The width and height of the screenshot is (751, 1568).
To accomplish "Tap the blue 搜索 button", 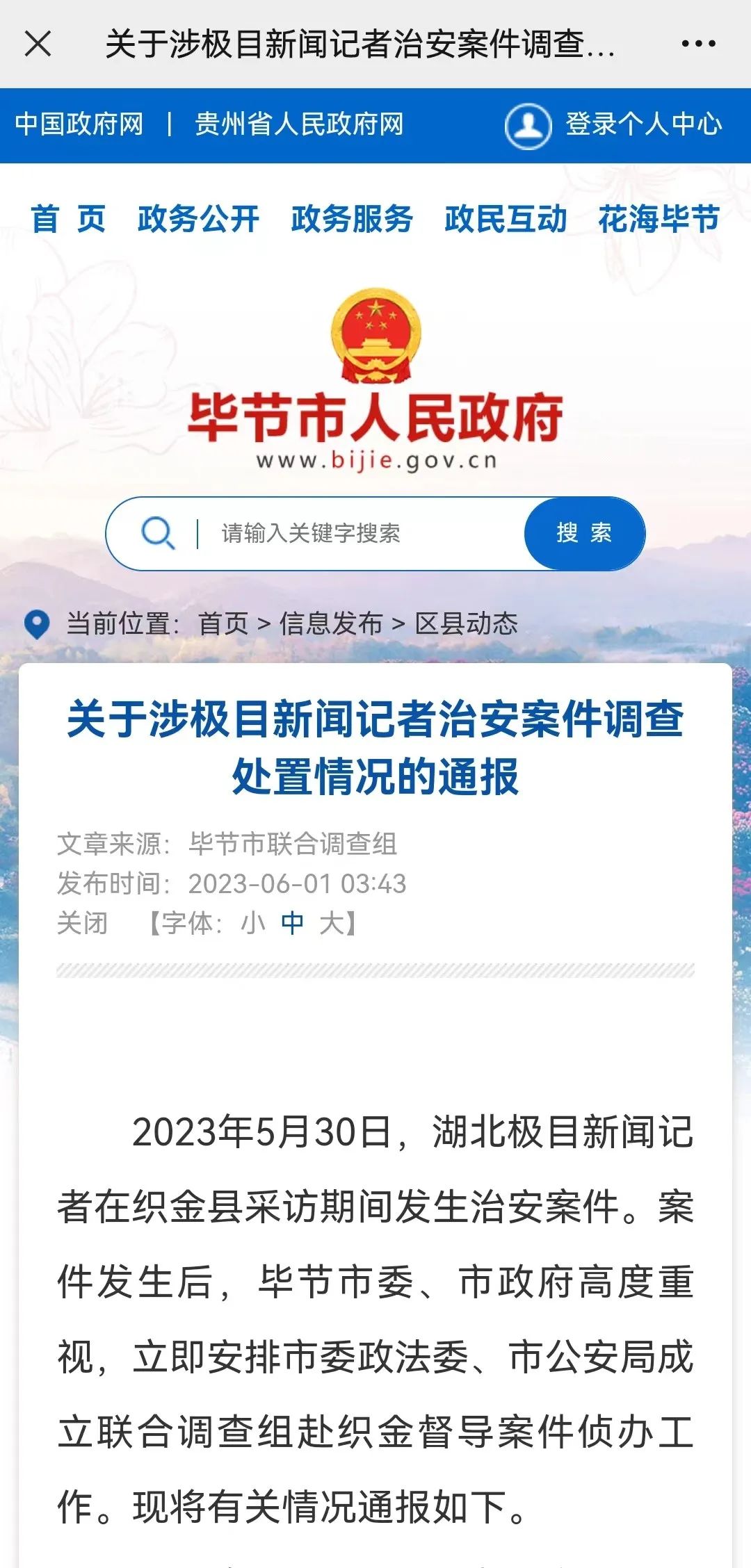I will point(584,534).
